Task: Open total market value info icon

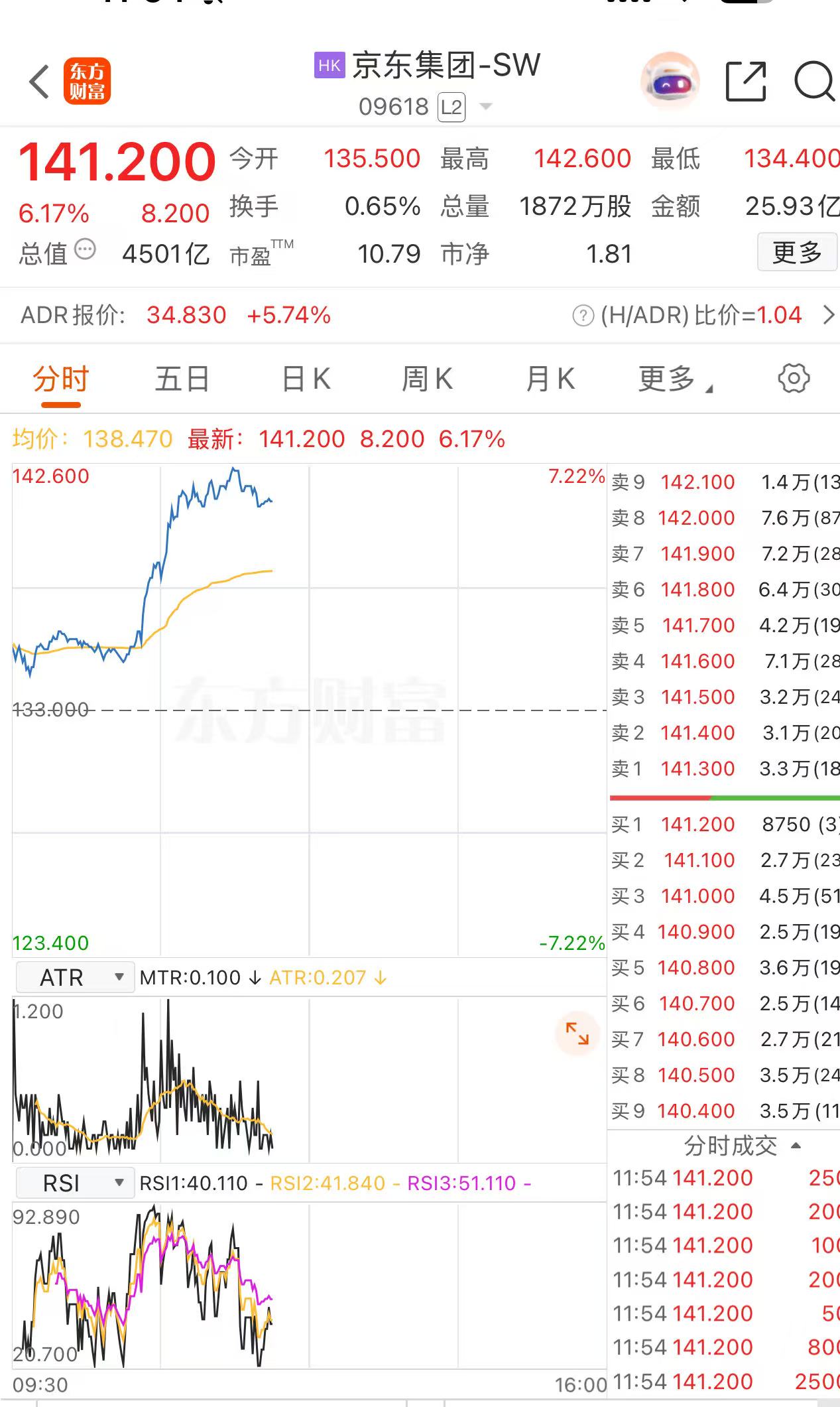Action: coord(85,250)
